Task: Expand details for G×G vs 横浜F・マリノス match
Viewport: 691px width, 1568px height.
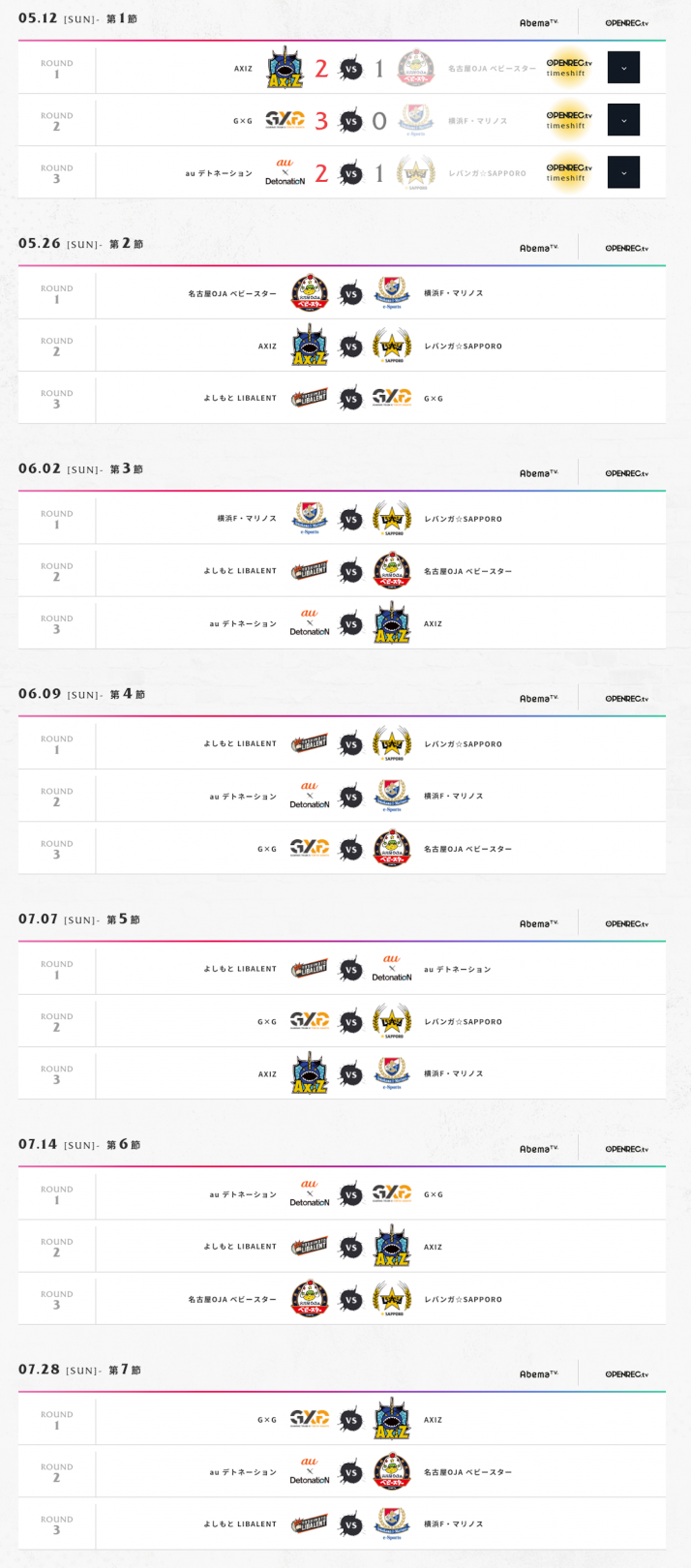Action: (623, 120)
